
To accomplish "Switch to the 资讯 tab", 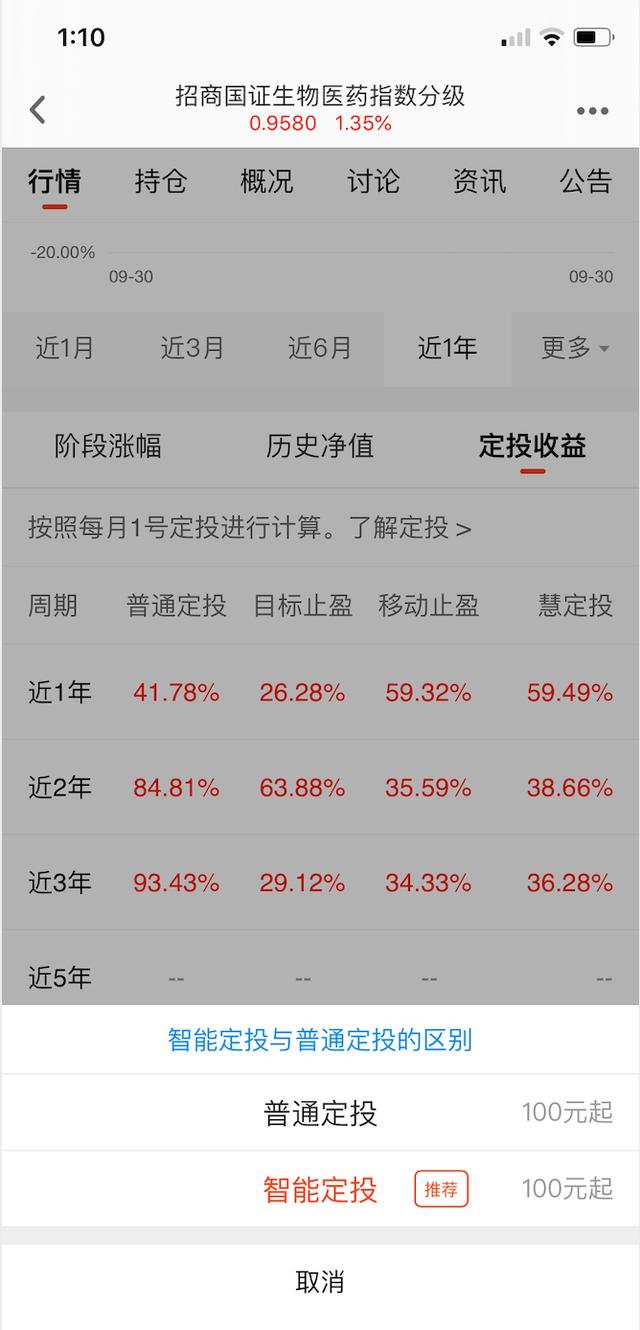I will coord(479,182).
